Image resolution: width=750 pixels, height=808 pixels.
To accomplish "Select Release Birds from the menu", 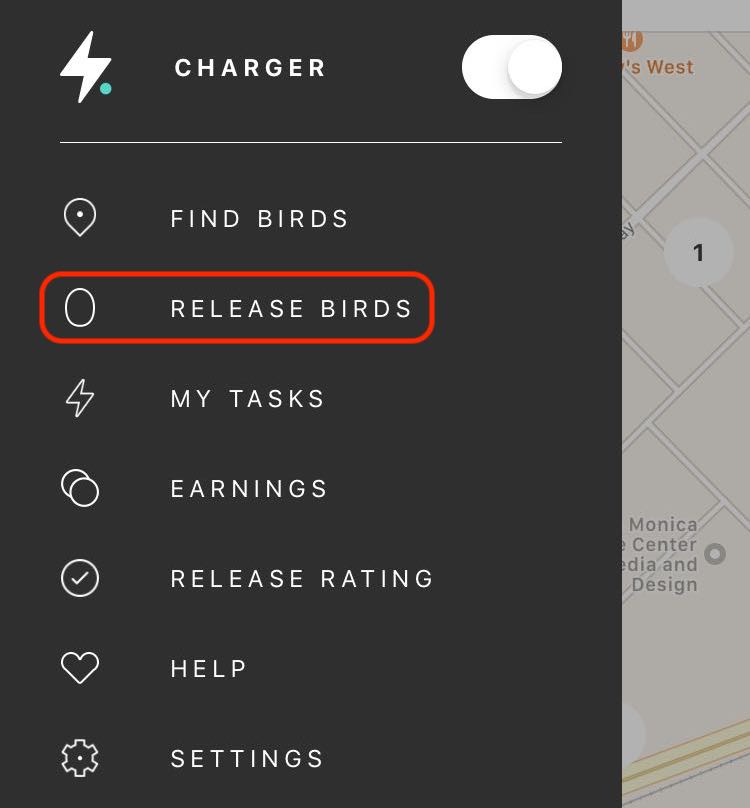I will (290, 309).
